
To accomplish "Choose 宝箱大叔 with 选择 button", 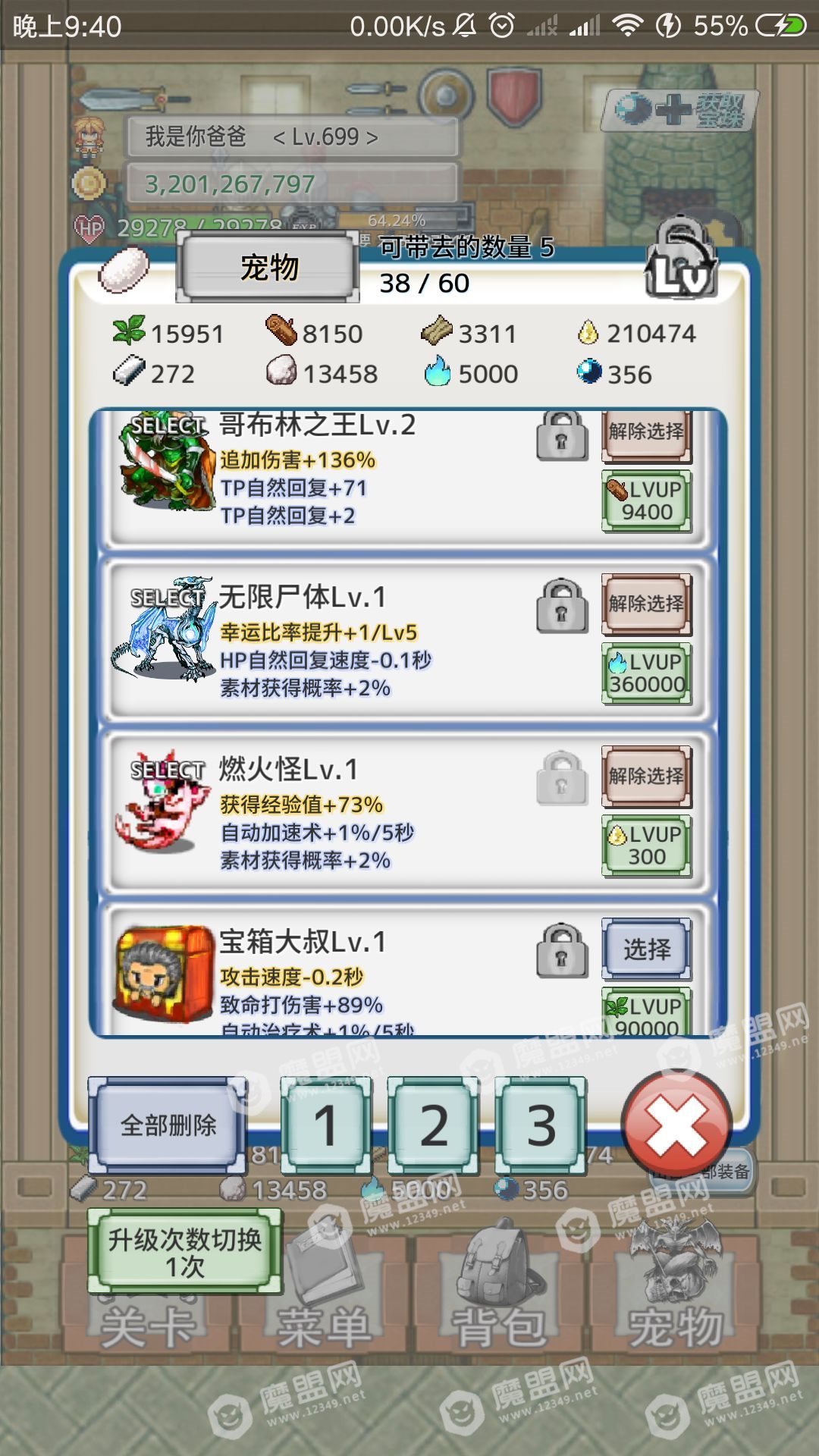I will click(646, 949).
